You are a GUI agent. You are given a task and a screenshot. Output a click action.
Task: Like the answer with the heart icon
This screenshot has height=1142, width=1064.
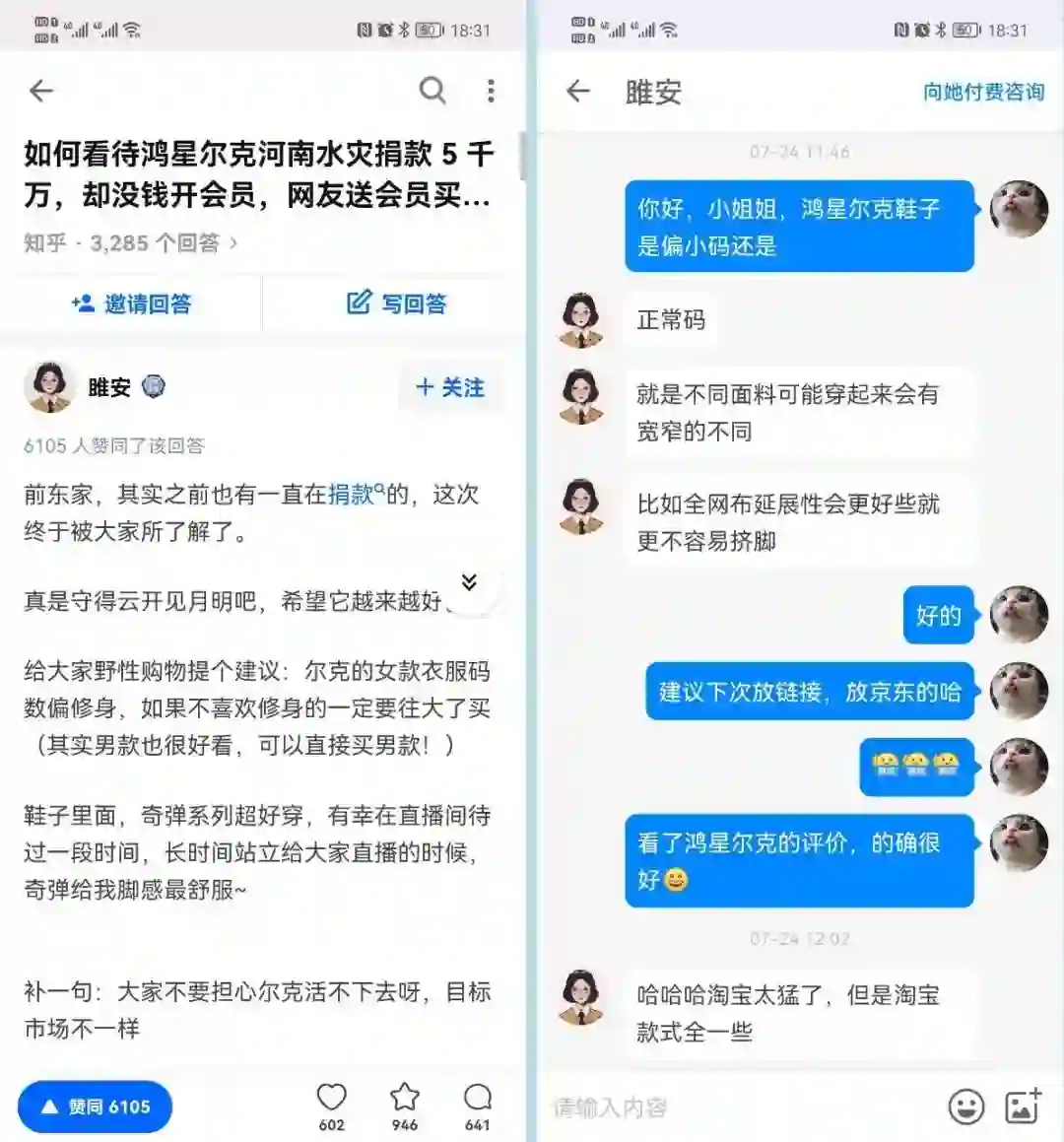click(332, 1099)
